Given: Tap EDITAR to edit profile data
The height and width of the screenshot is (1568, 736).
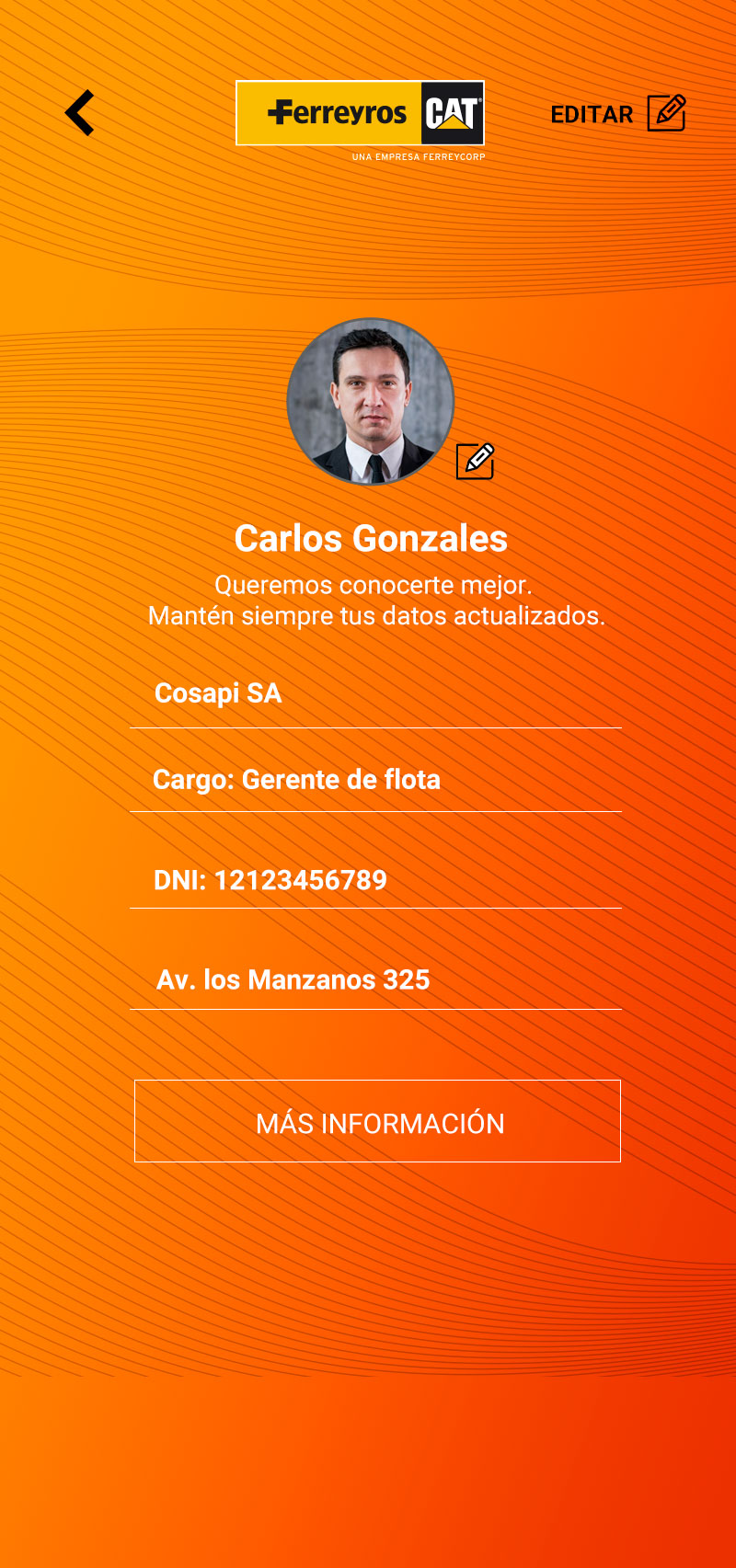Looking at the screenshot, I should [x=617, y=114].
